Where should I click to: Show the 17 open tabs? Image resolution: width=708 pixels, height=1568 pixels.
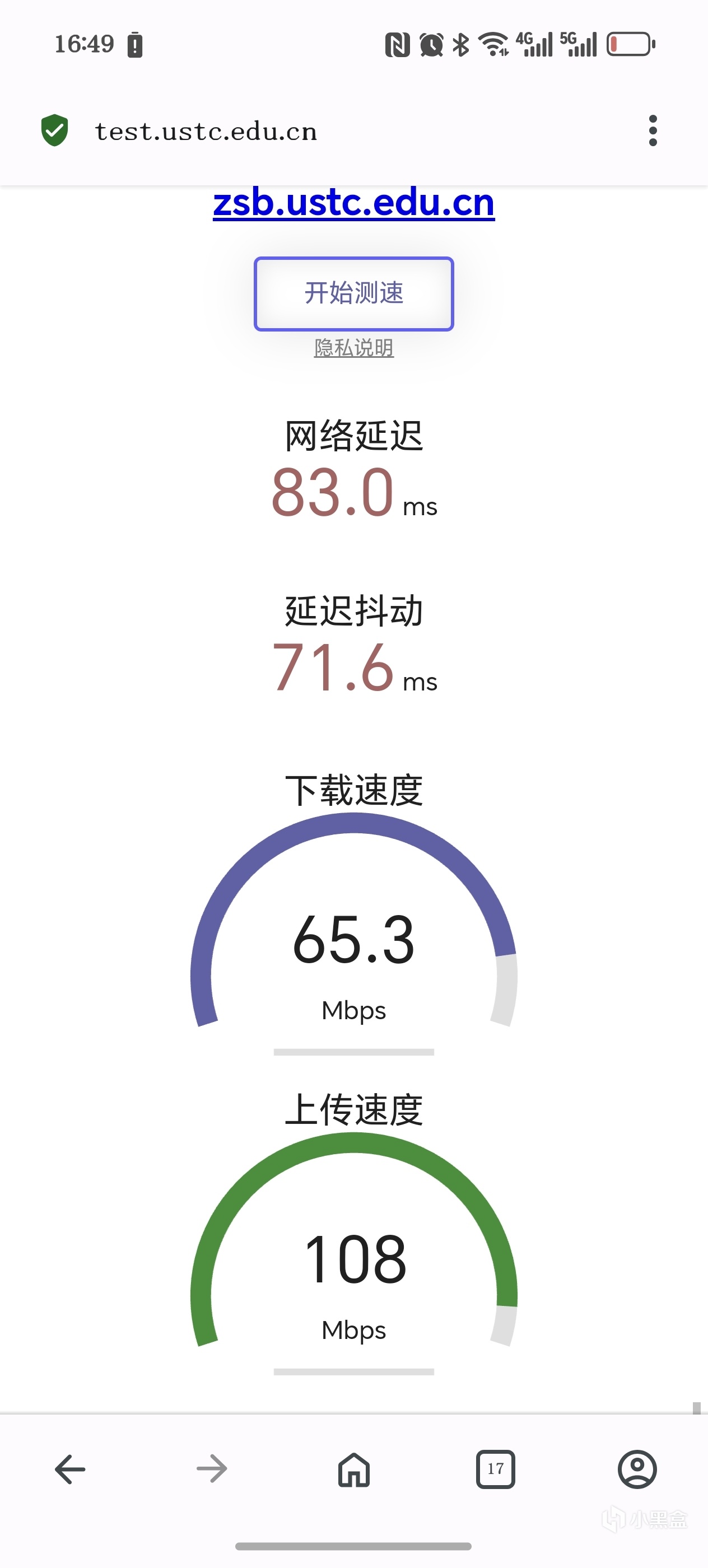496,1469
